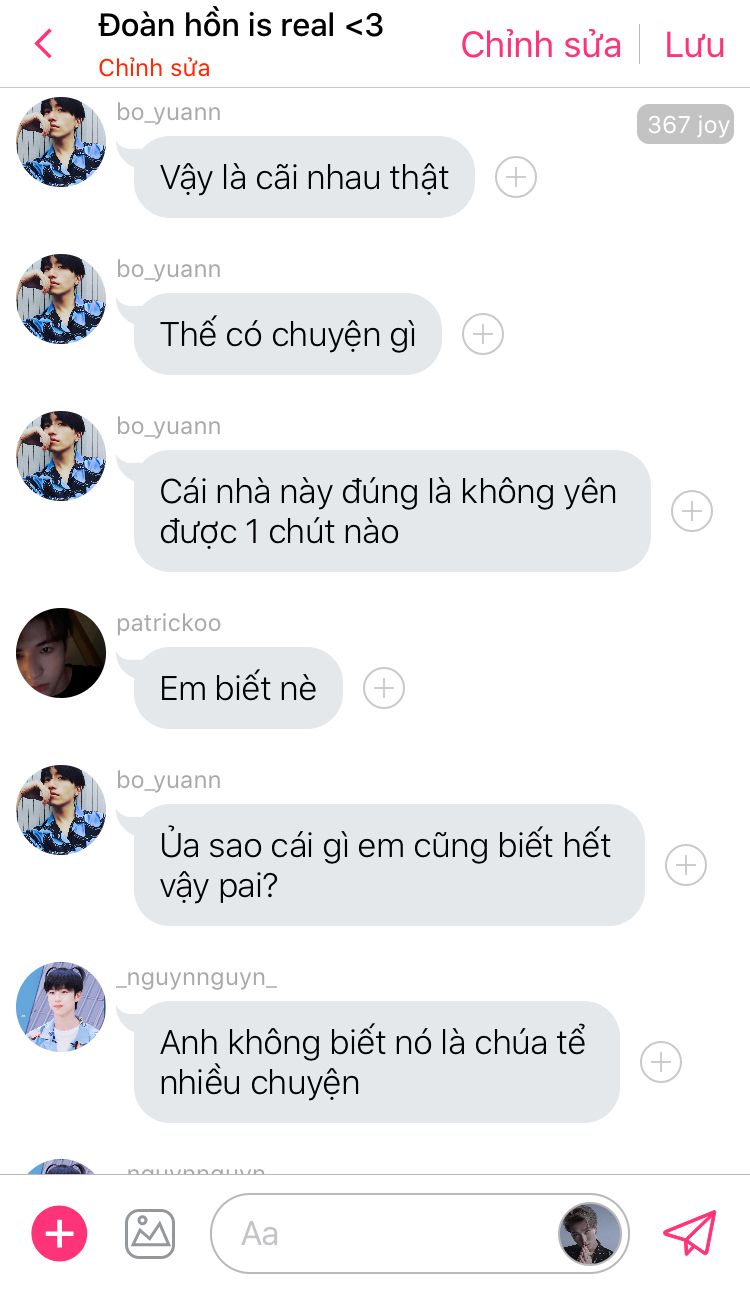Focus the Aa message input field
750x1294 pixels.
(420, 1234)
